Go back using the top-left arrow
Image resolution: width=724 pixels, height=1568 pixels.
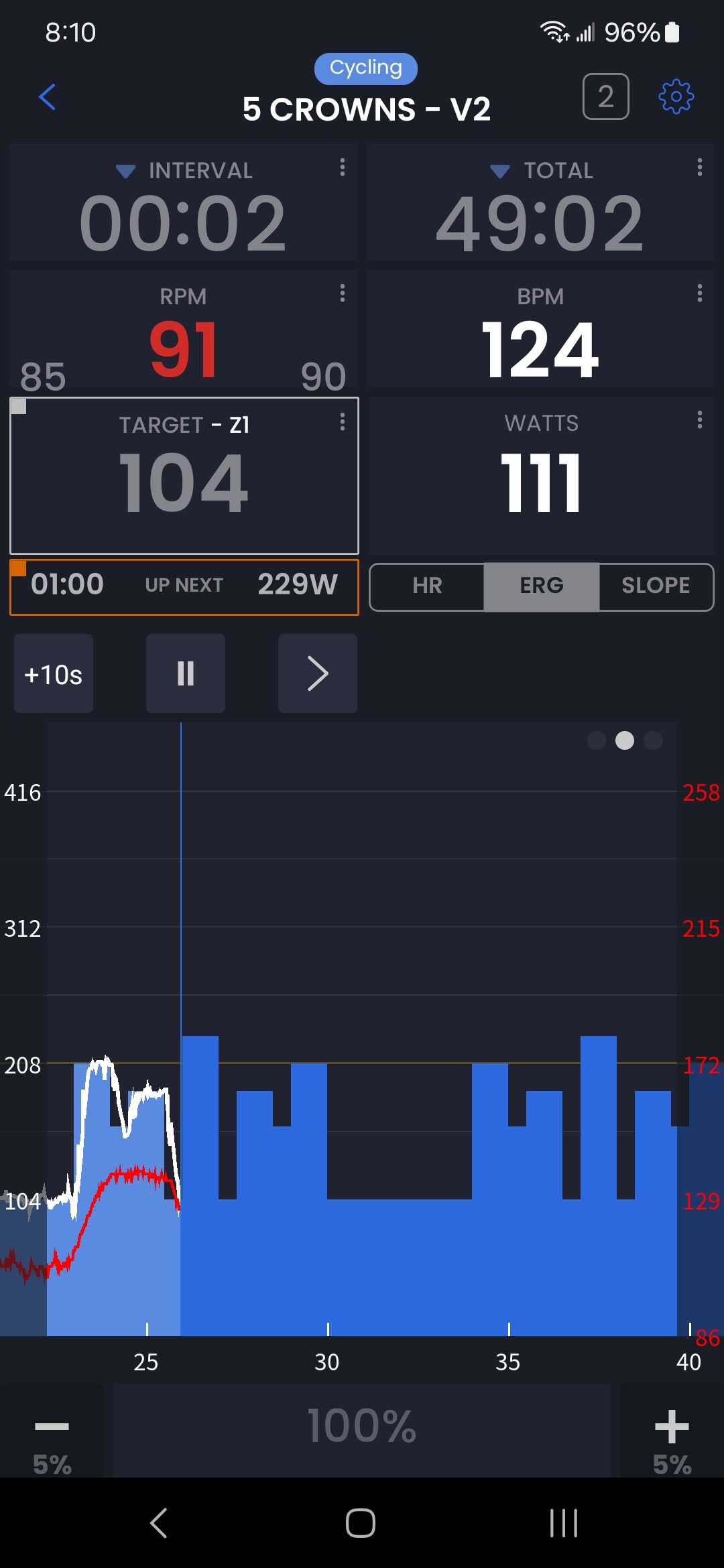[x=47, y=97]
